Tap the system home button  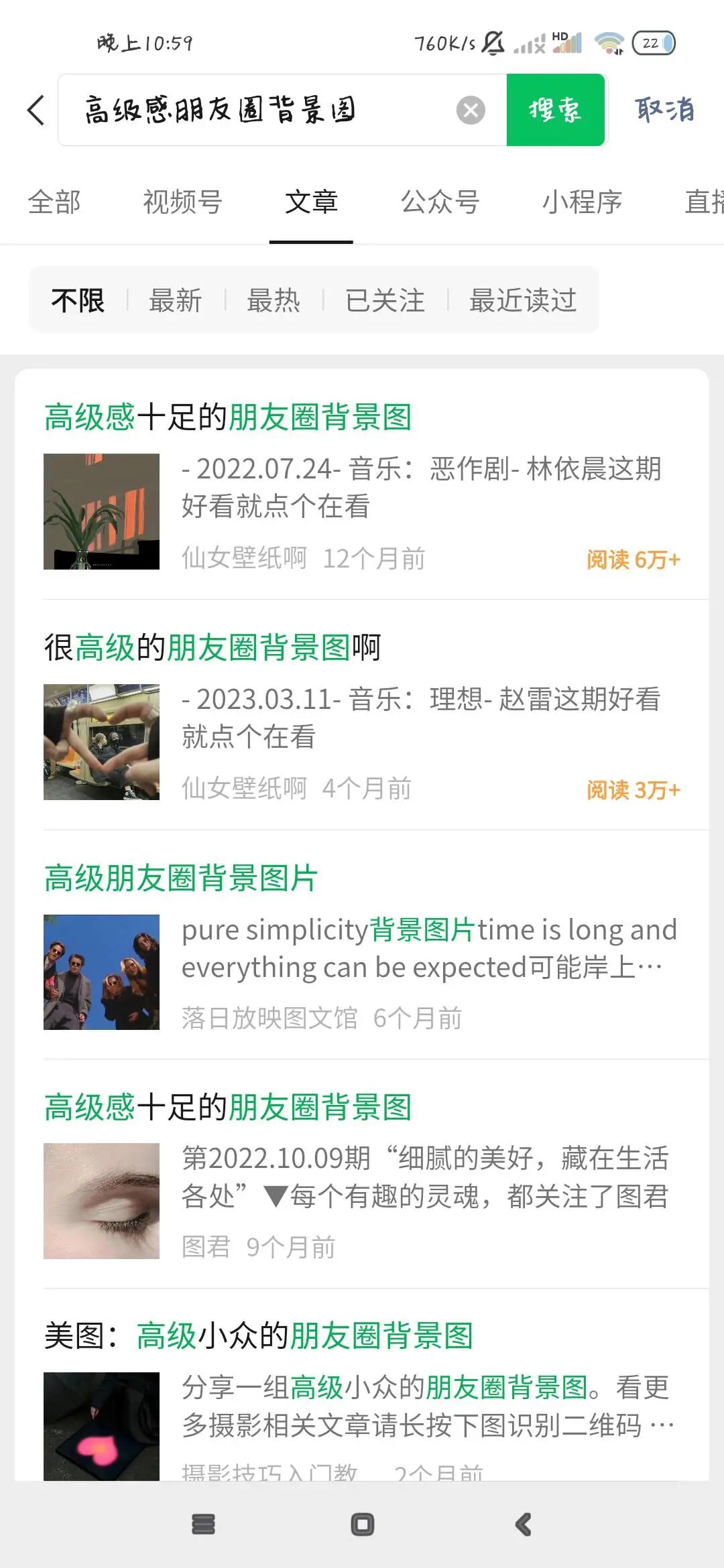363,1524
